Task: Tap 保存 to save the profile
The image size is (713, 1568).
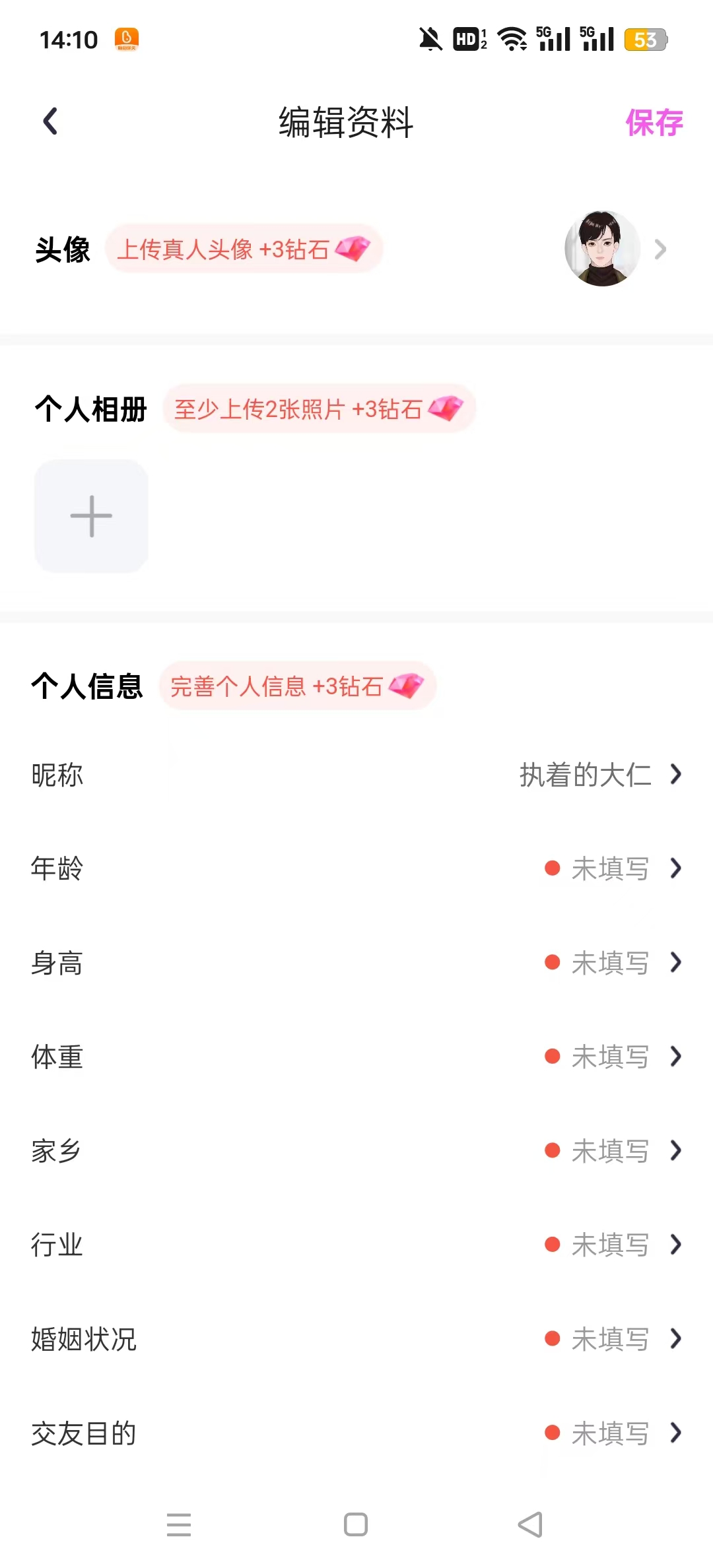Action: (x=656, y=123)
